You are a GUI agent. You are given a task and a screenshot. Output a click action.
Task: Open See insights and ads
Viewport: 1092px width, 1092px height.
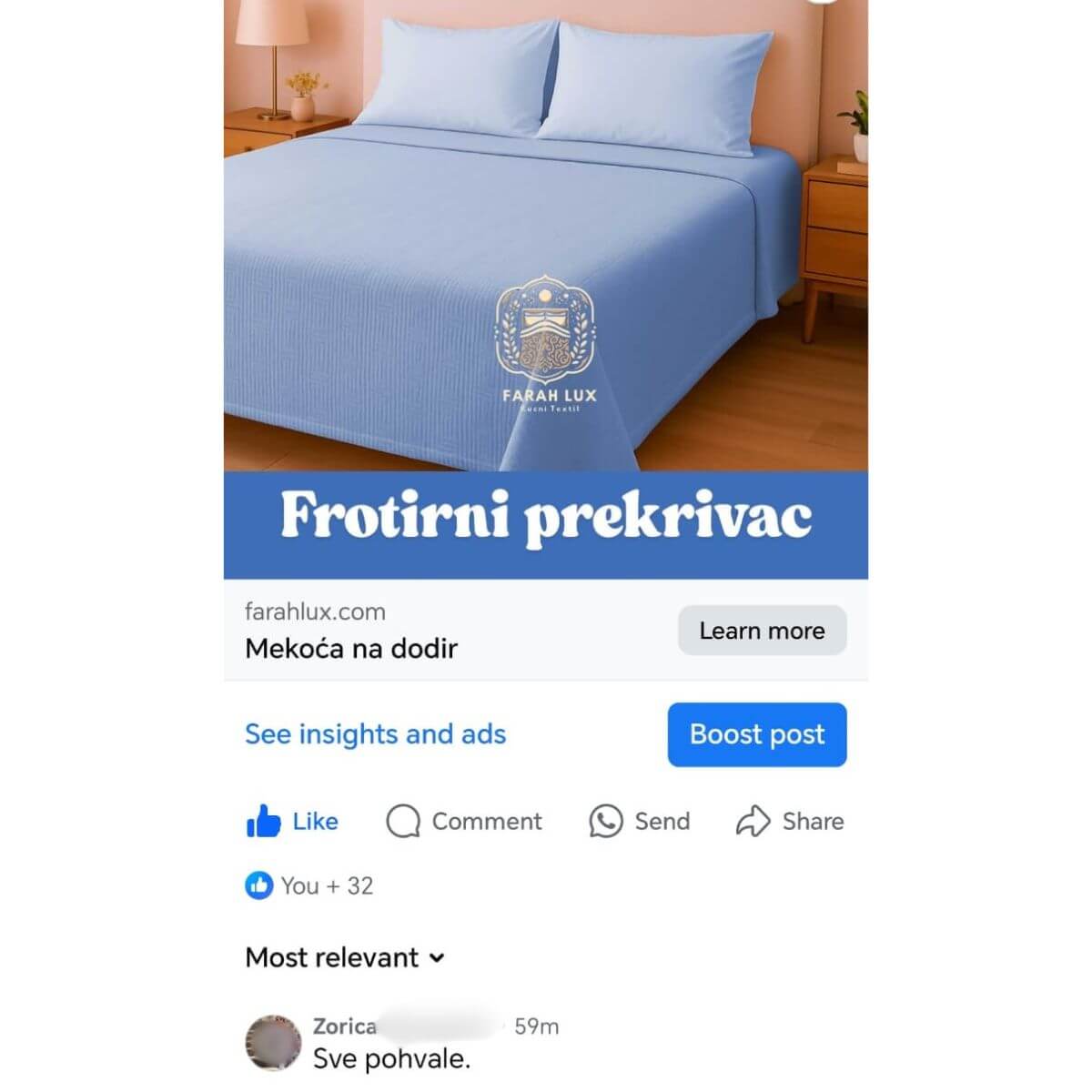375,734
